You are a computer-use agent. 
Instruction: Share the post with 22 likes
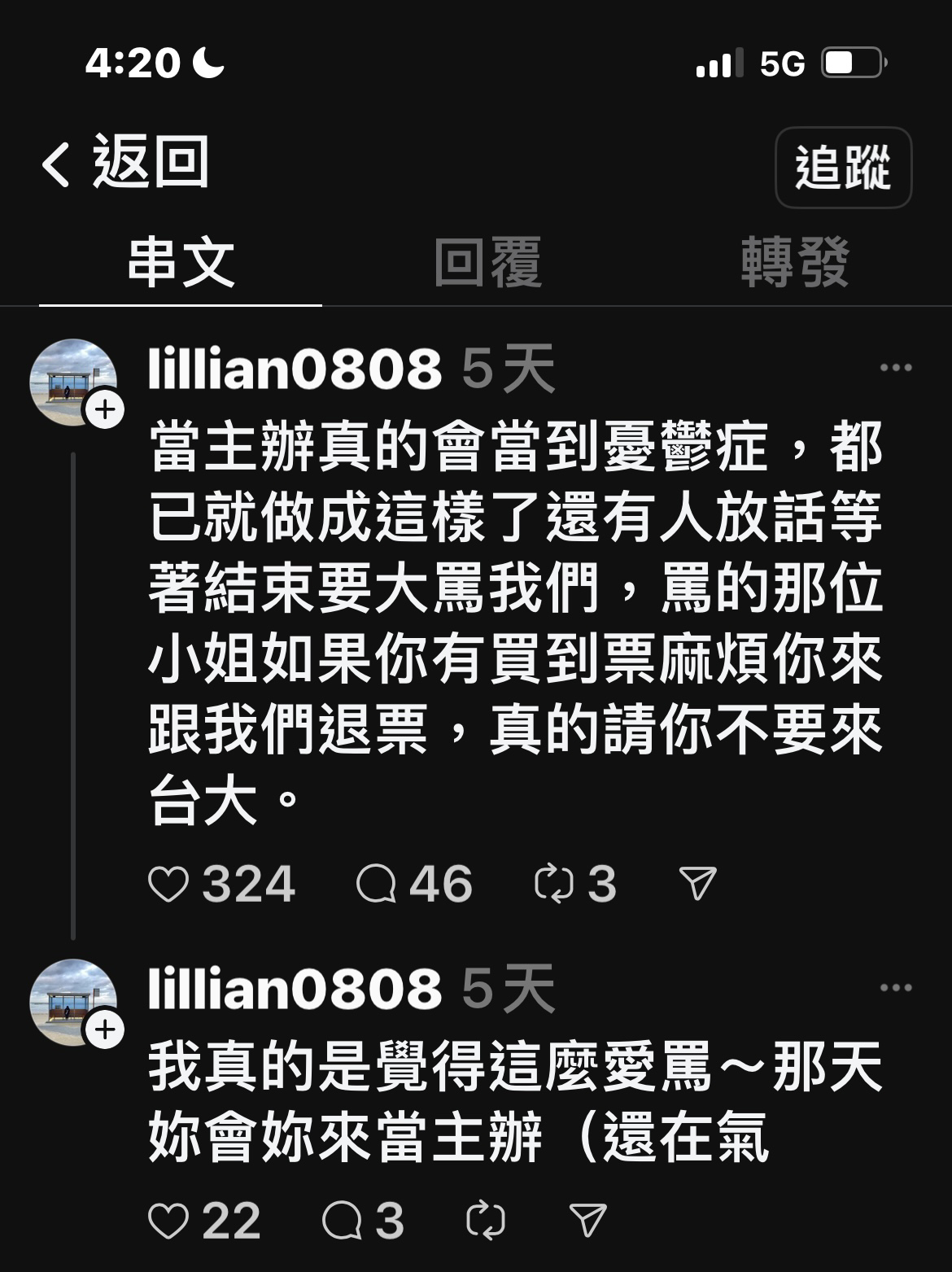(587, 1221)
